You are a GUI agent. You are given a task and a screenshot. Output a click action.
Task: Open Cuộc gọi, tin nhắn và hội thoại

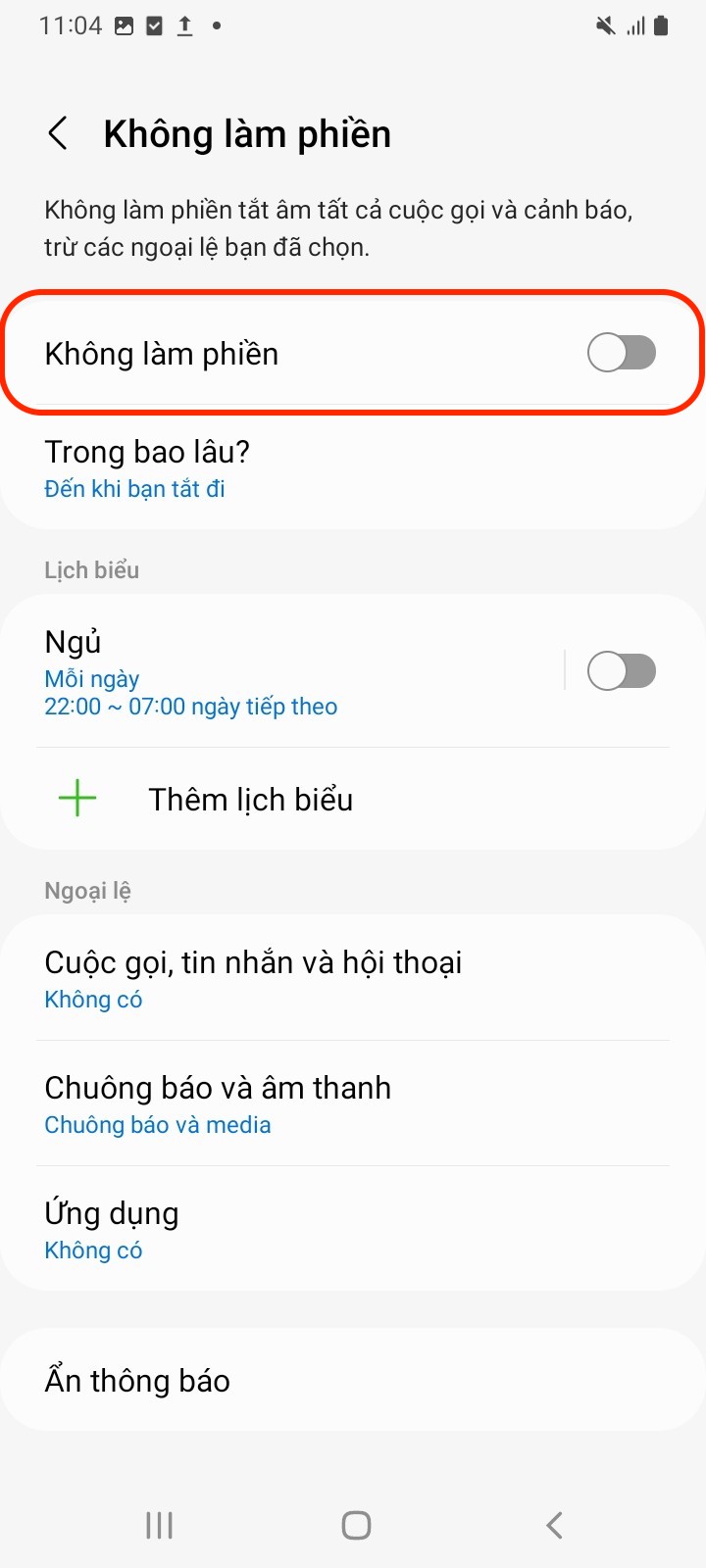point(353,978)
